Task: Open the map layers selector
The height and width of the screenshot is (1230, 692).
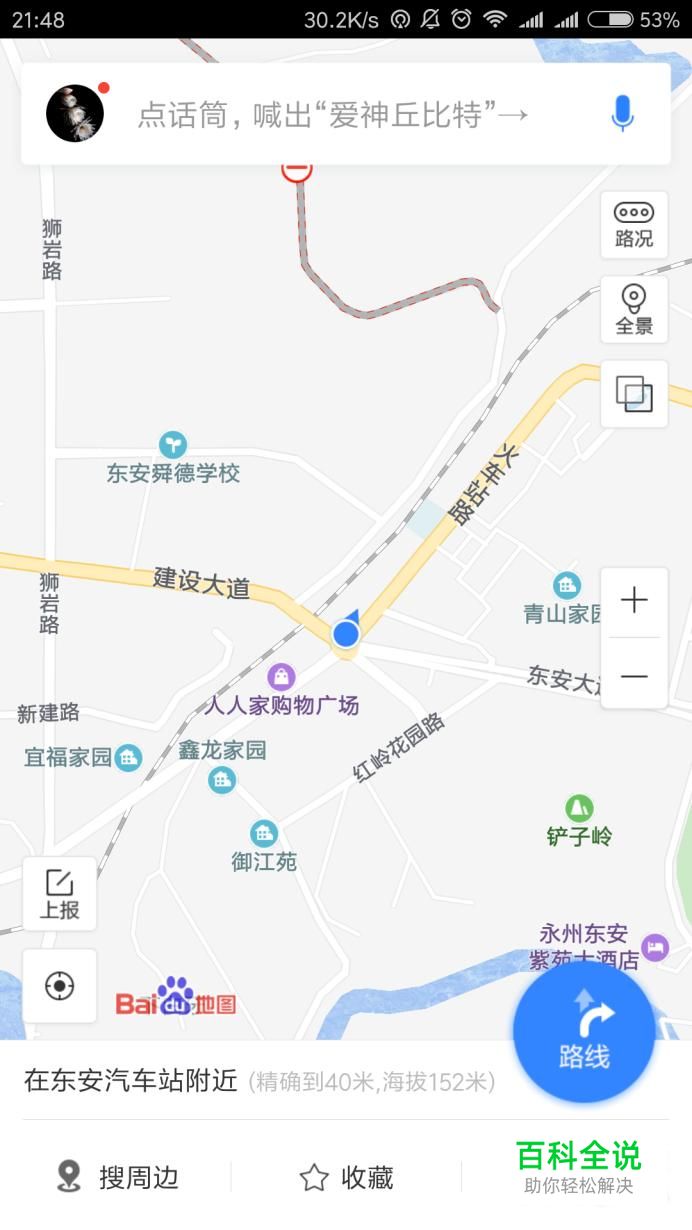Action: [x=634, y=394]
